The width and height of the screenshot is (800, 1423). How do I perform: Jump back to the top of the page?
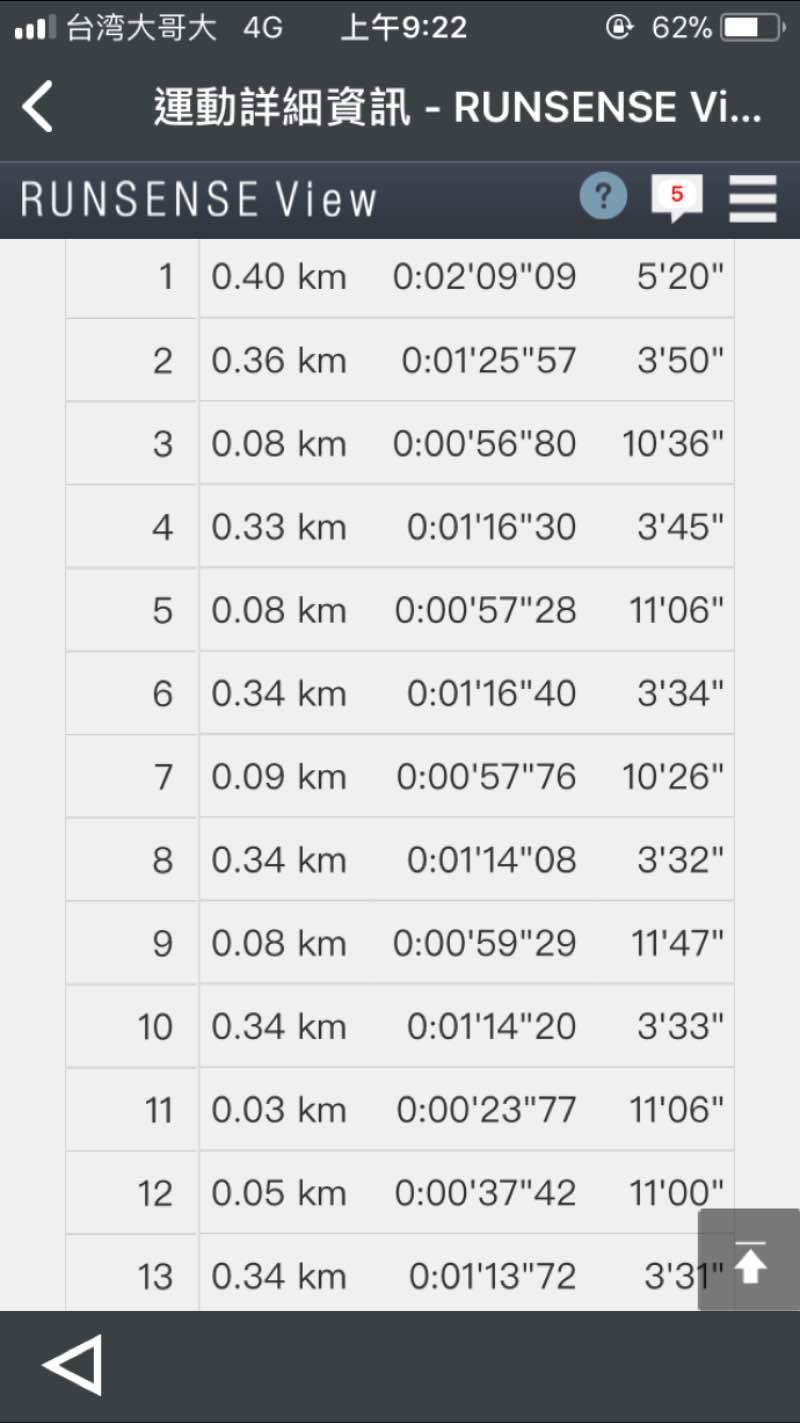pos(749,1260)
